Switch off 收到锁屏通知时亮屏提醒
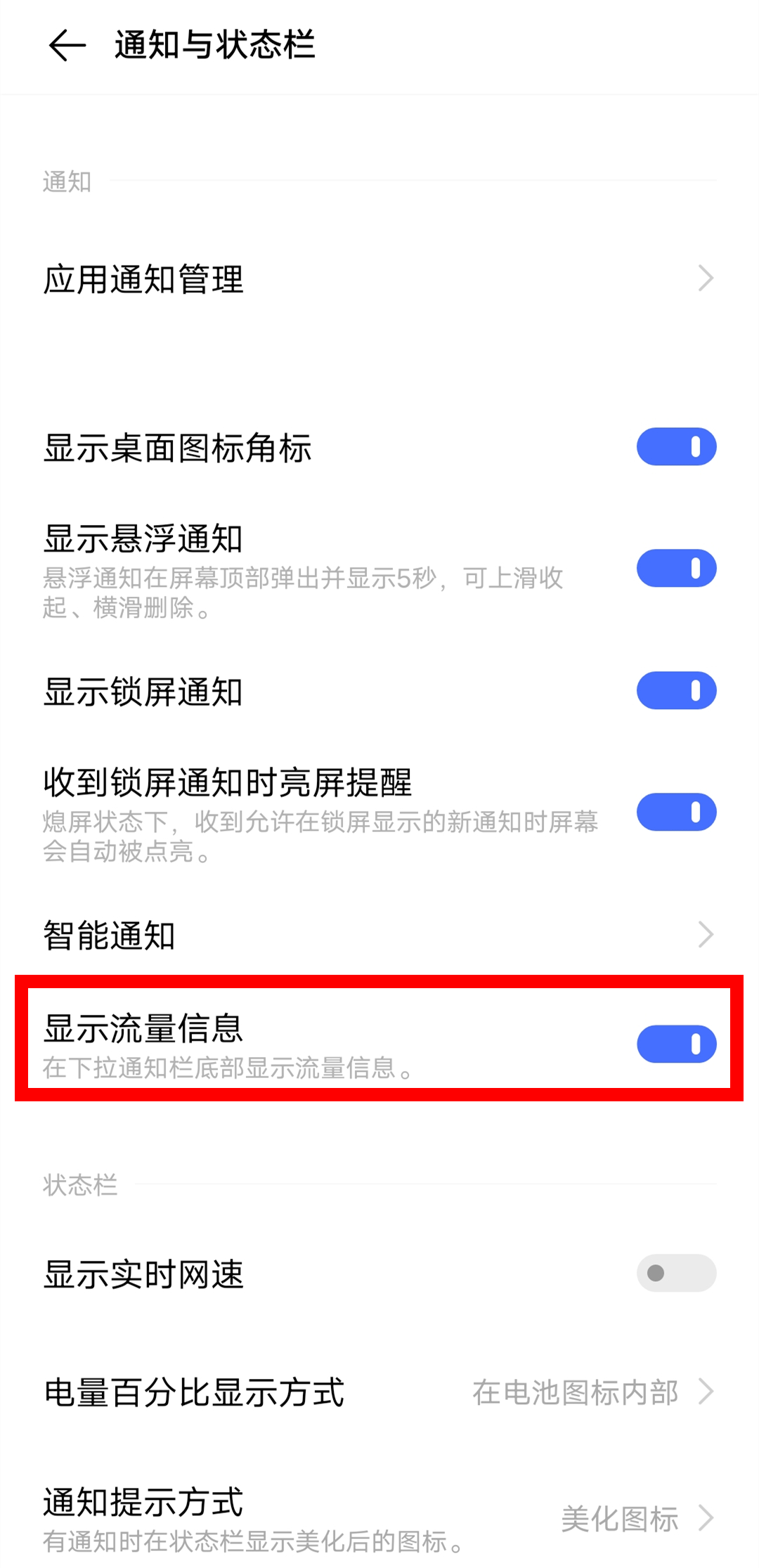Viewport: 759px width, 1568px height. click(x=676, y=812)
